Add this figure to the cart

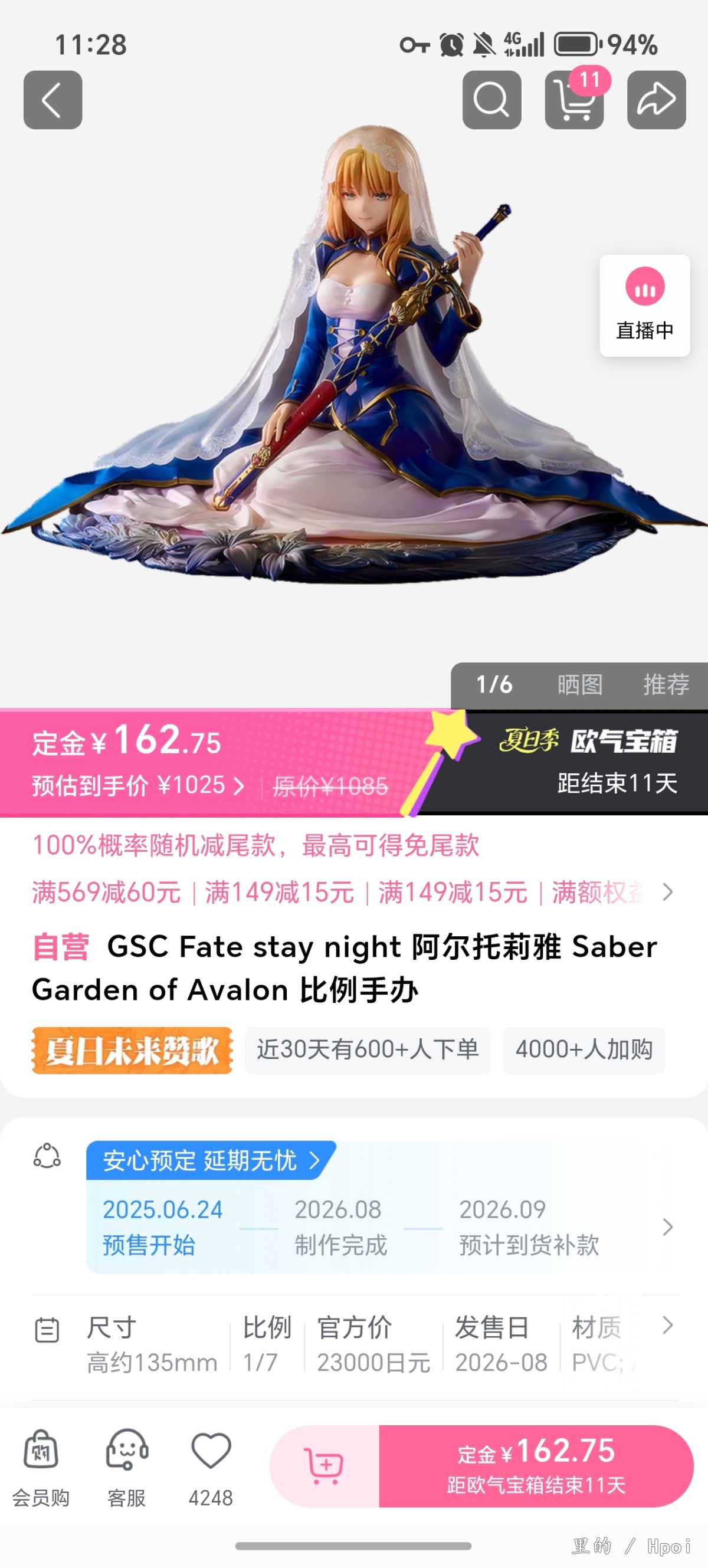(x=324, y=1466)
